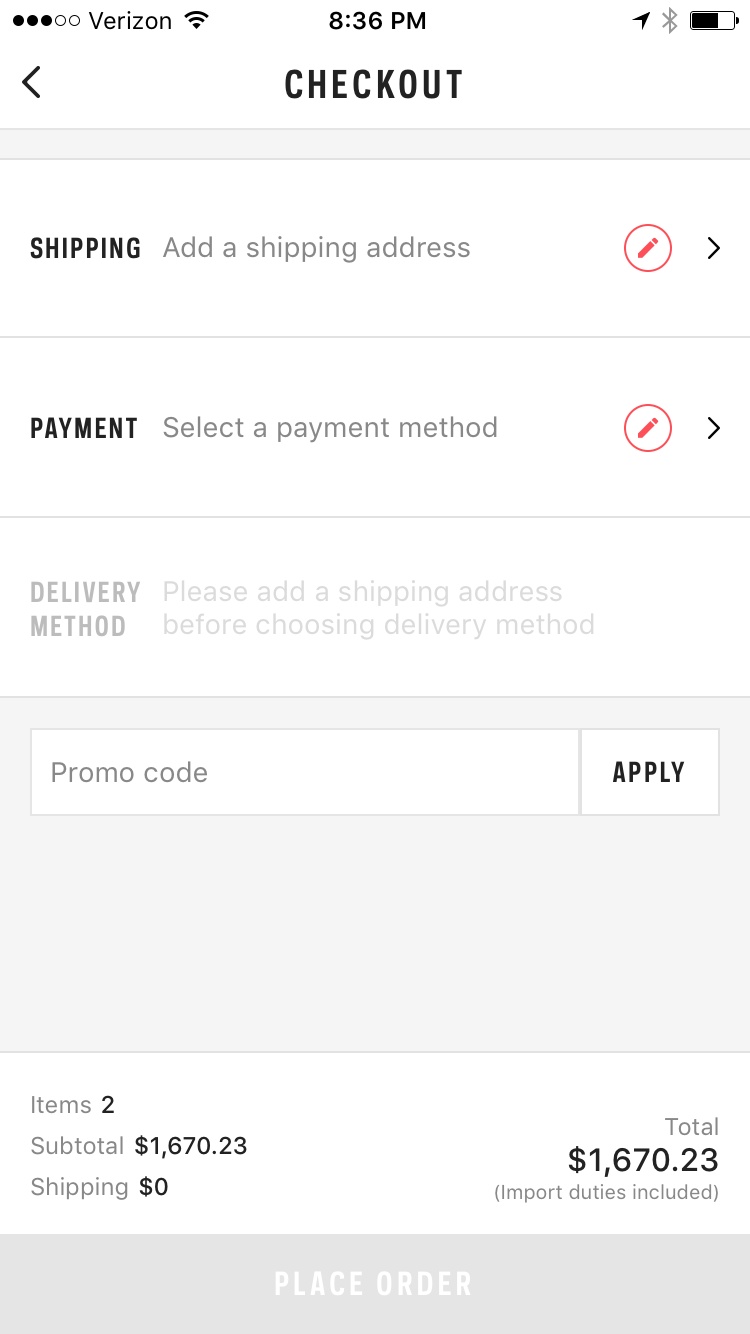Select a payment method
750x1334 pixels.
pyautogui.click(x=330, y=428)
